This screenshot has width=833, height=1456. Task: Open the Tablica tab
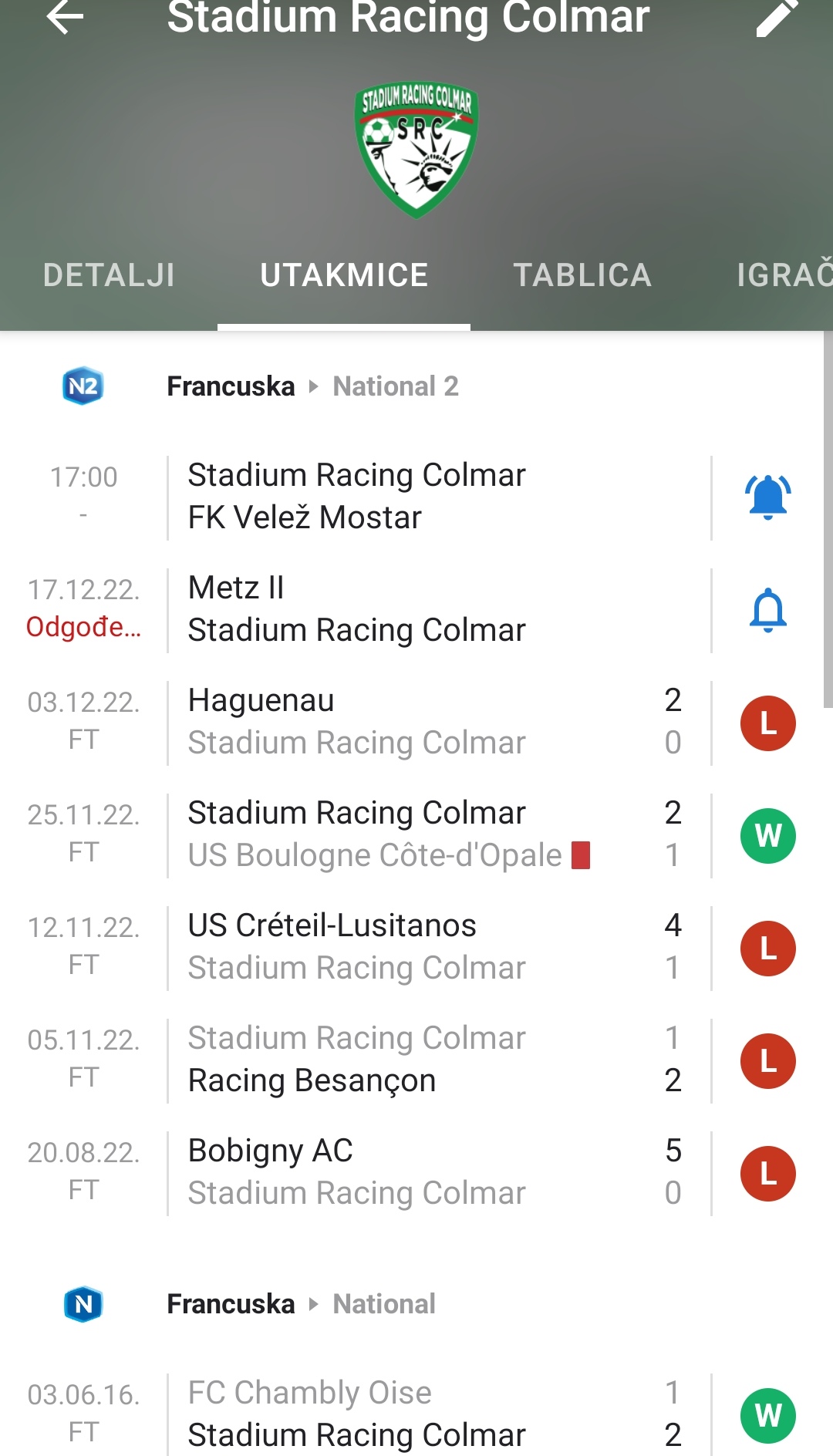583,275
